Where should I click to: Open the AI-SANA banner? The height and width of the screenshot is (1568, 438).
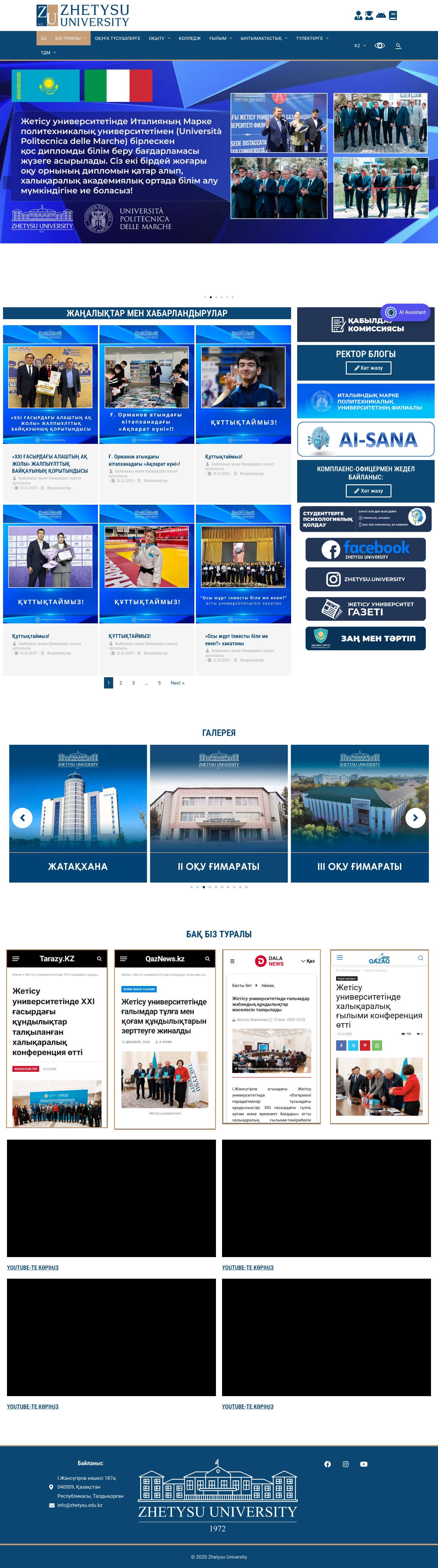[365, 439]
